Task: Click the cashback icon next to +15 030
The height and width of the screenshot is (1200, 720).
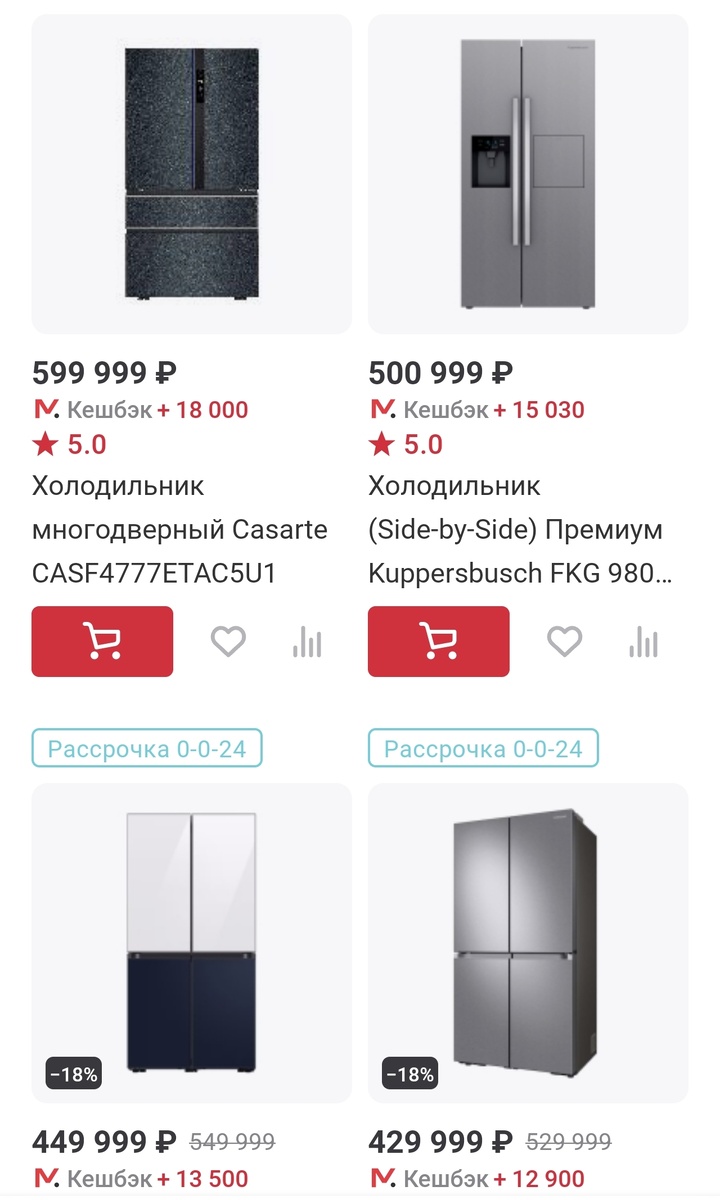Action: (x=382, y=409)
